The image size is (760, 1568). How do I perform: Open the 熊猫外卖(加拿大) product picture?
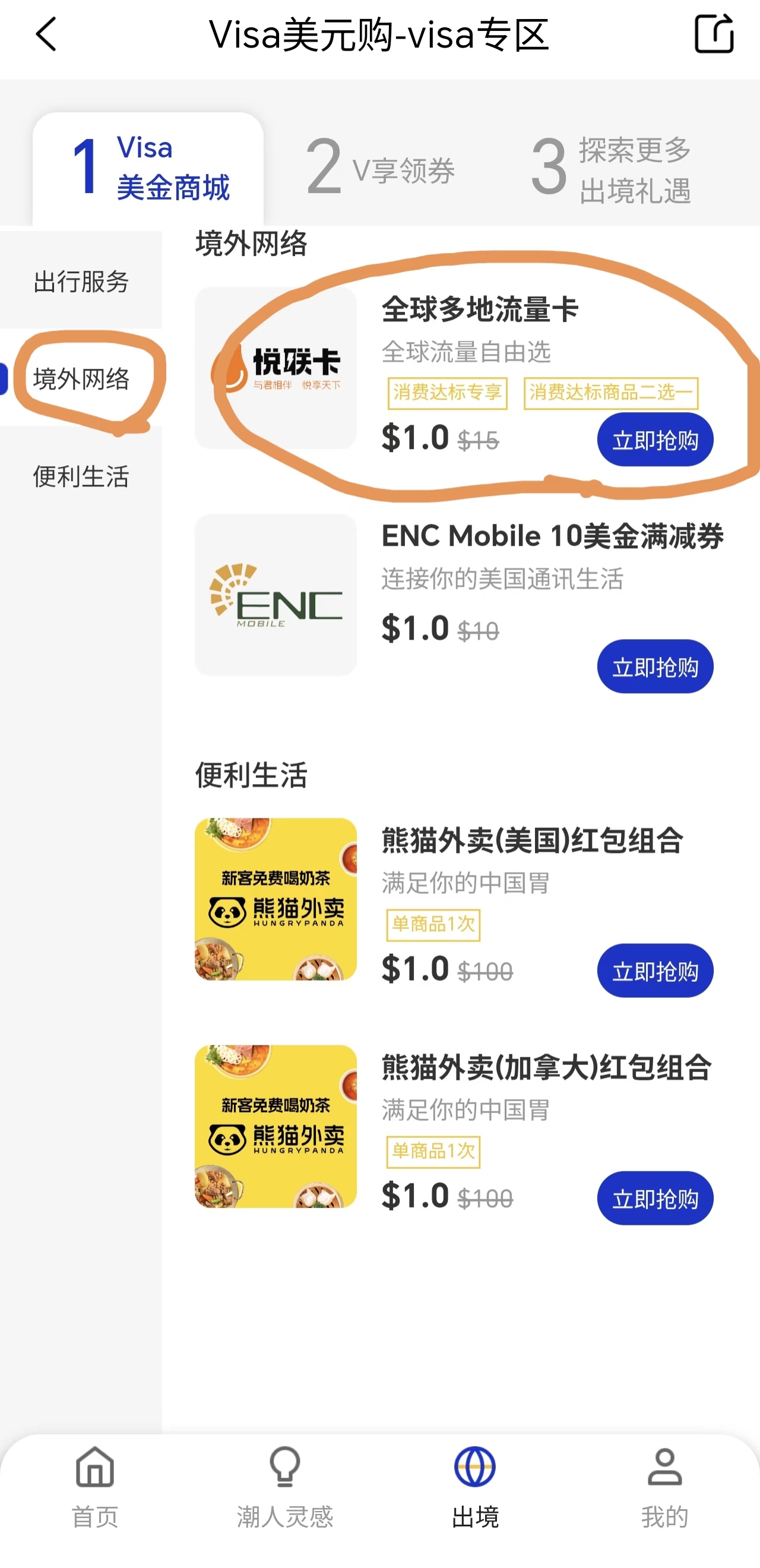coord(275,1126)
